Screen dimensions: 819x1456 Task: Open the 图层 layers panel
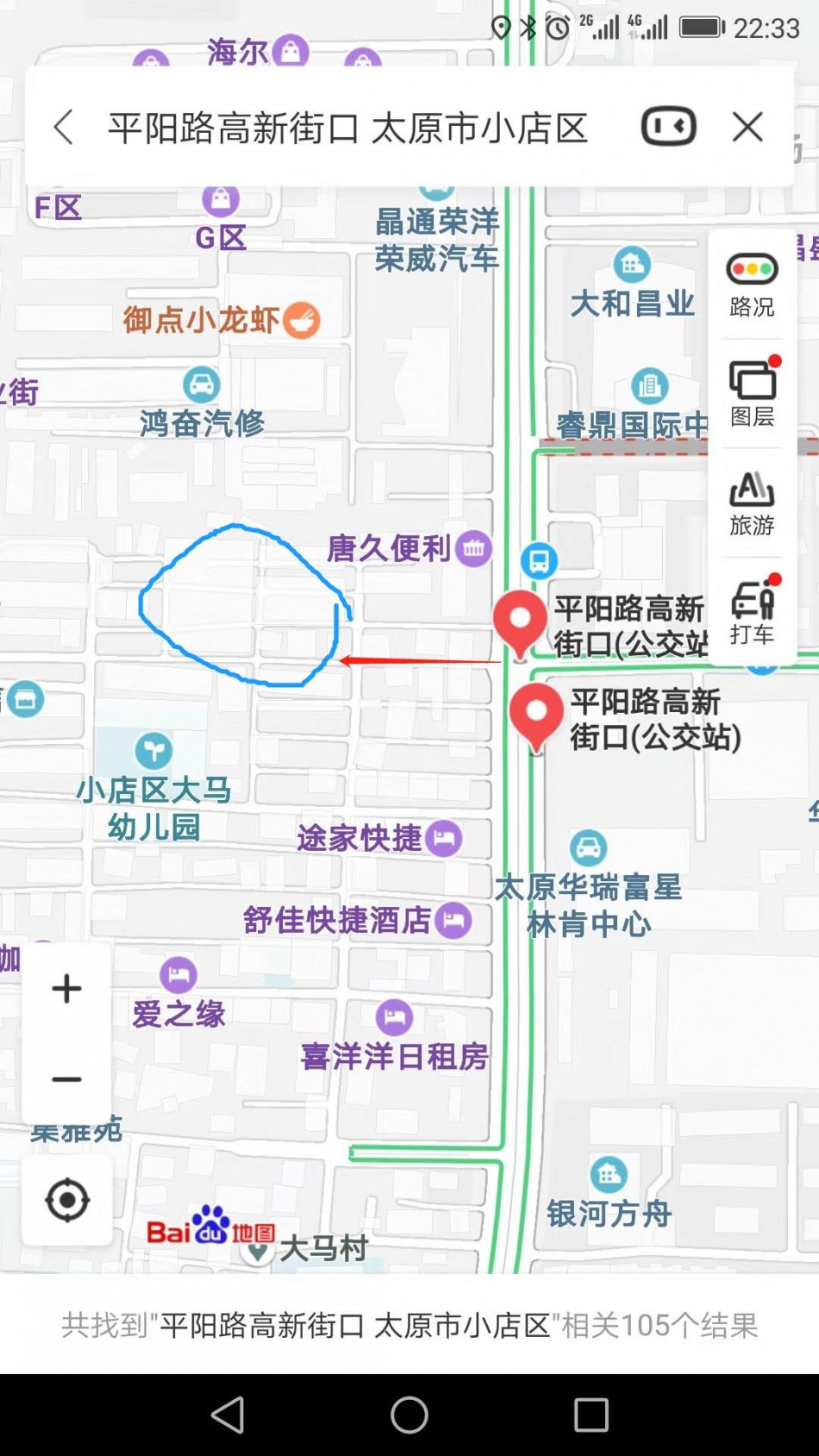click(x=752, y=394)
